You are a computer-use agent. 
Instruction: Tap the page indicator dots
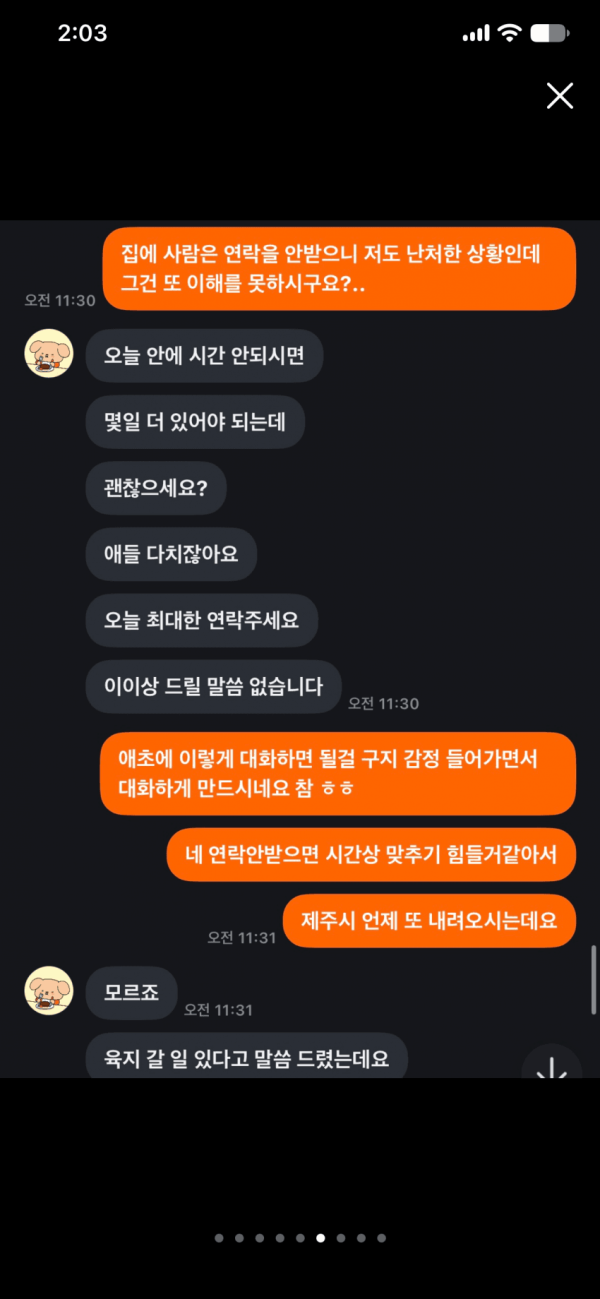[300, 1238]
